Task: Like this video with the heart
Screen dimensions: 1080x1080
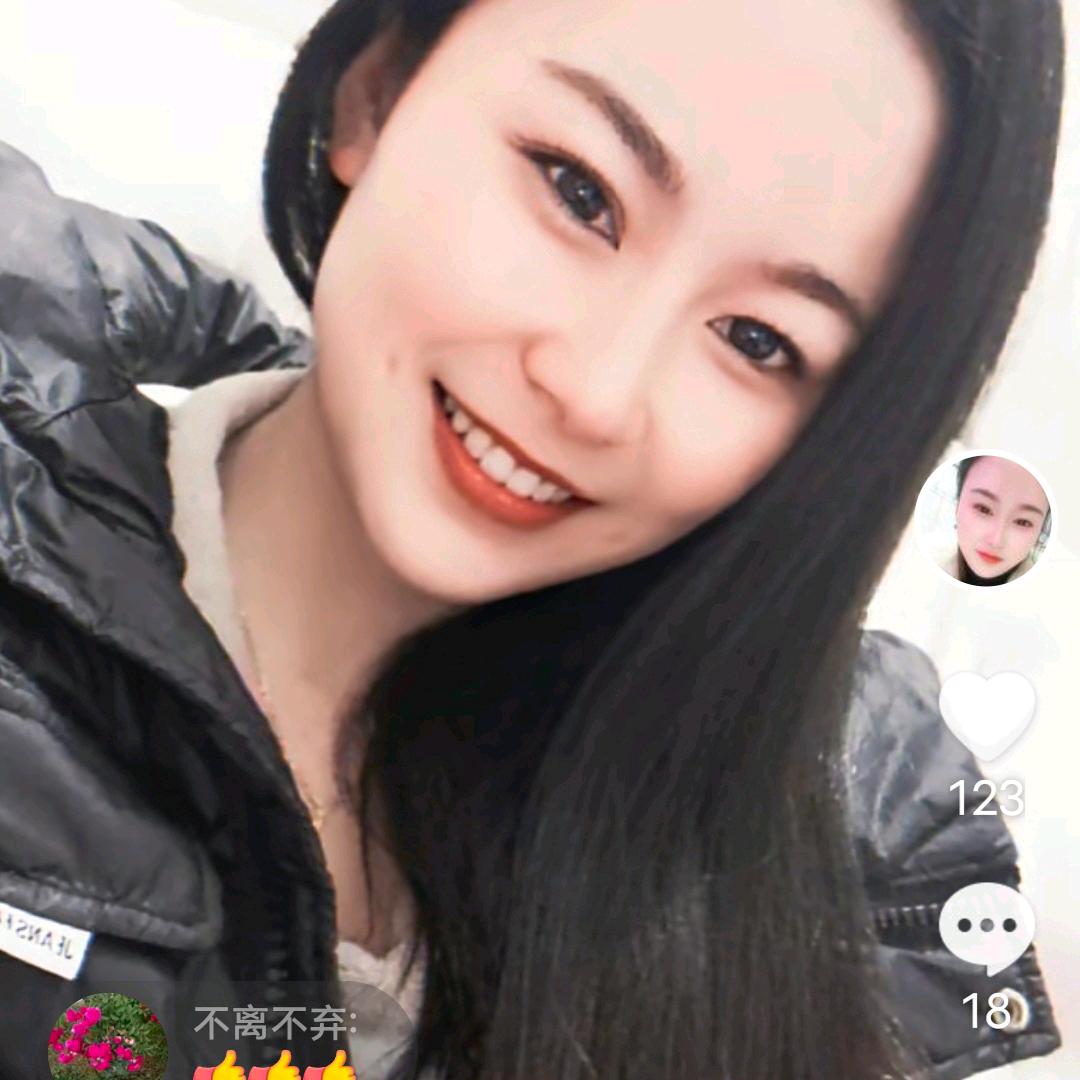Action: click(987, 714)
